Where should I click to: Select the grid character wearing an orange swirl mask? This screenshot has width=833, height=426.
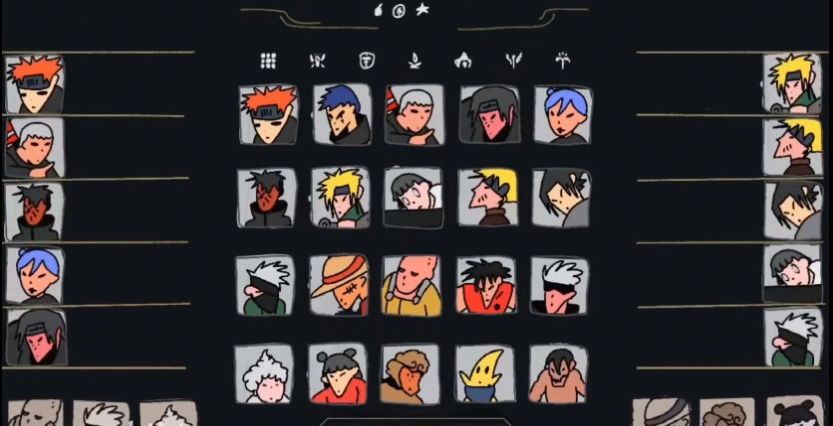267,197
